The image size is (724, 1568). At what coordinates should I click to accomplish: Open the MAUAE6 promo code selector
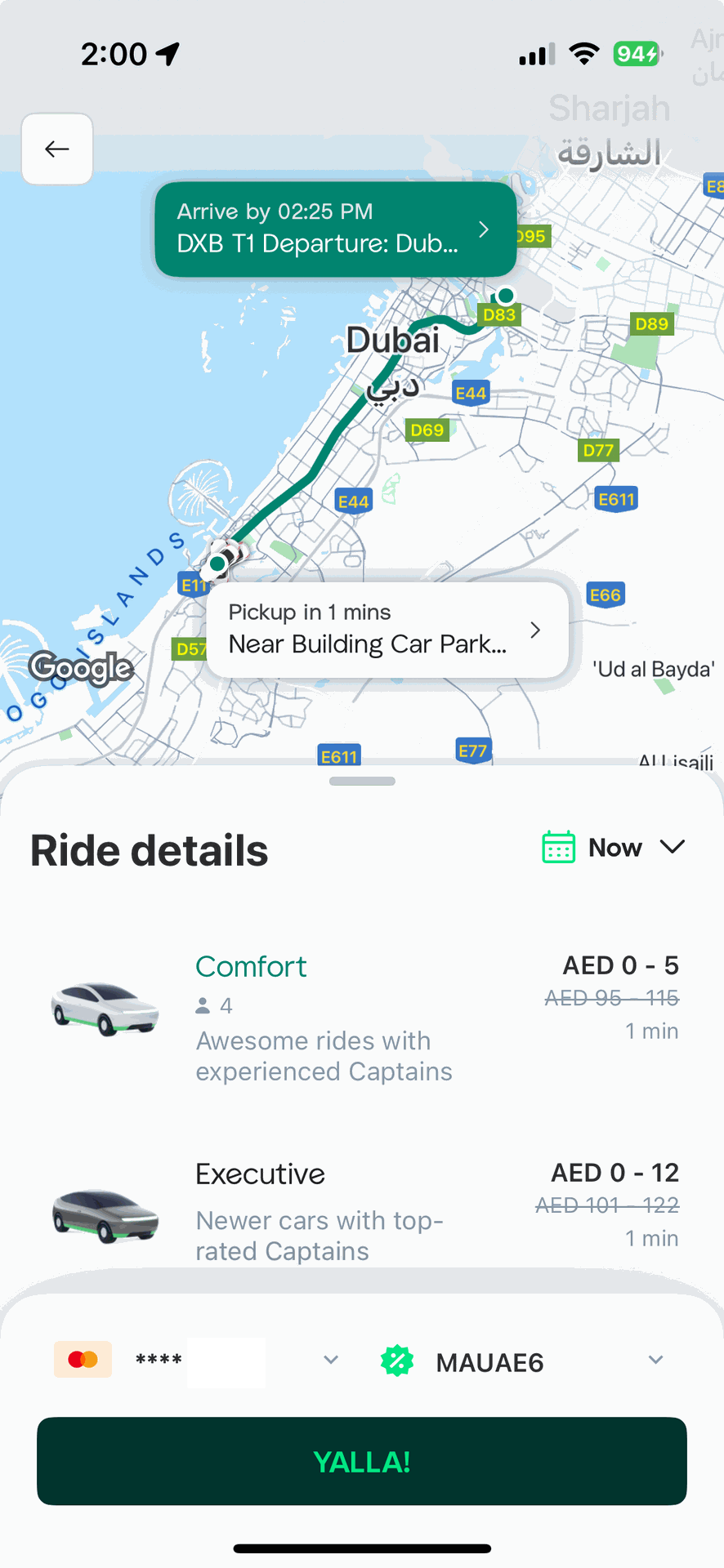(x=521, y=1361)
